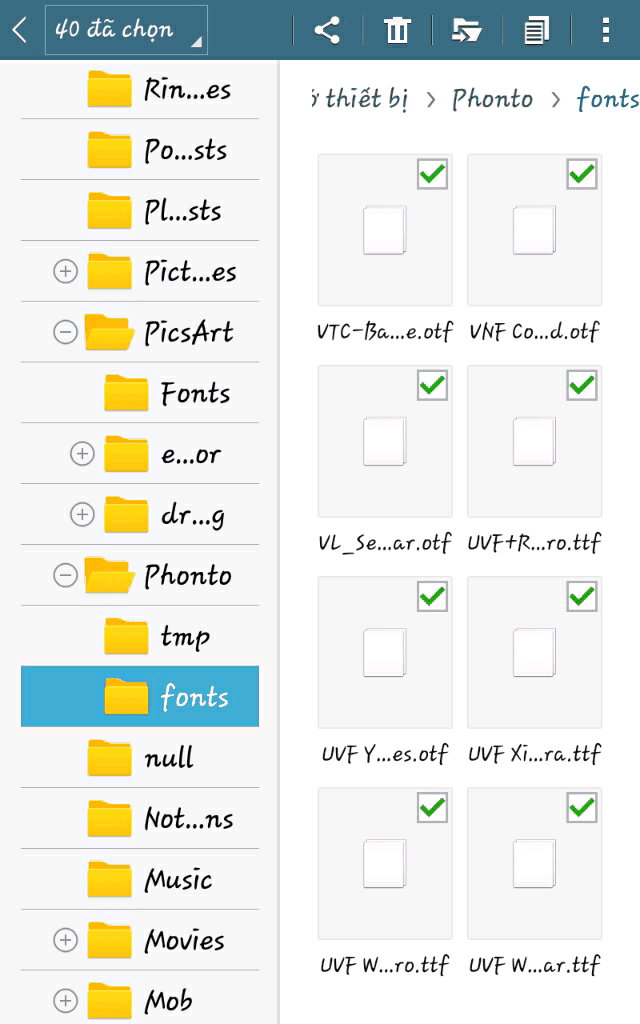This screenshot has height=1024, width=640.
Task: Collapse the Phonto folder
Action: (65, 576)
